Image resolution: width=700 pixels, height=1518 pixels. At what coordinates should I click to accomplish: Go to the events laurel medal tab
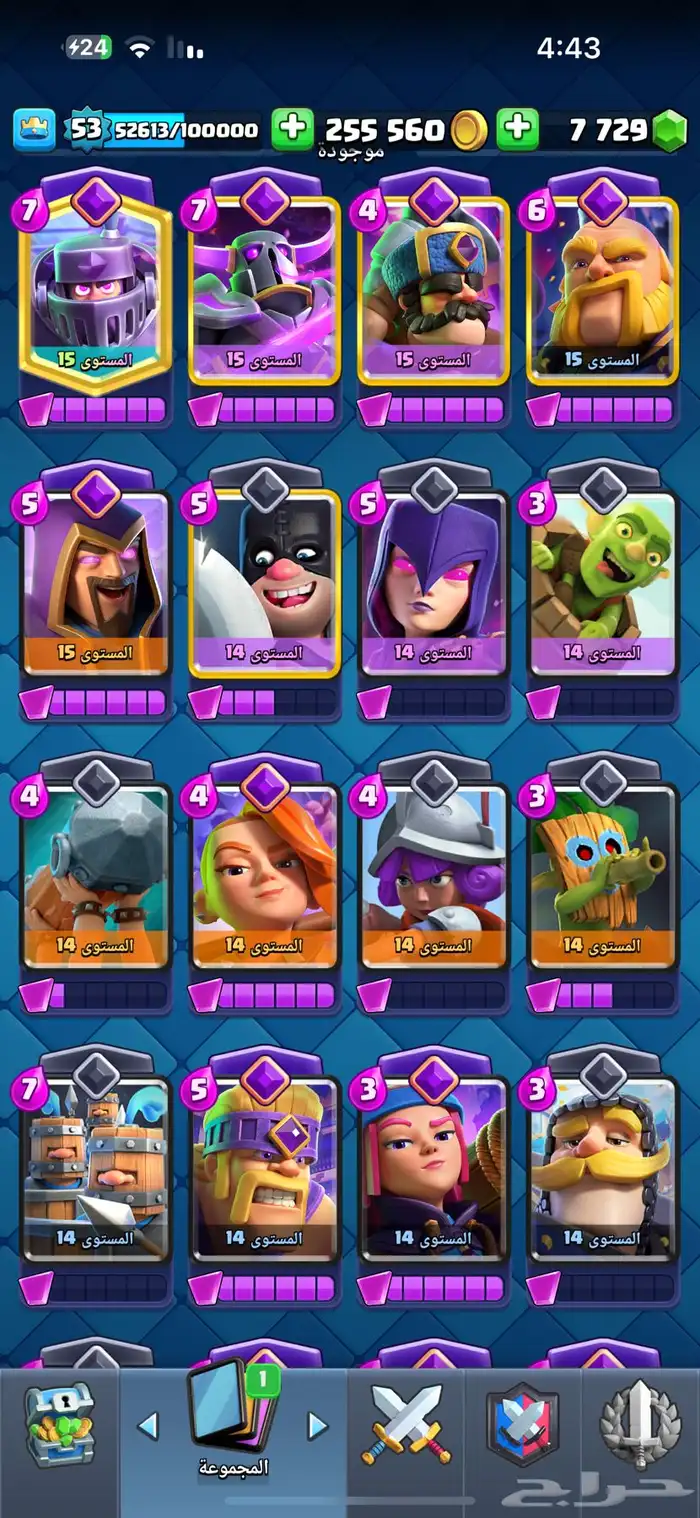coord(640,1425)
